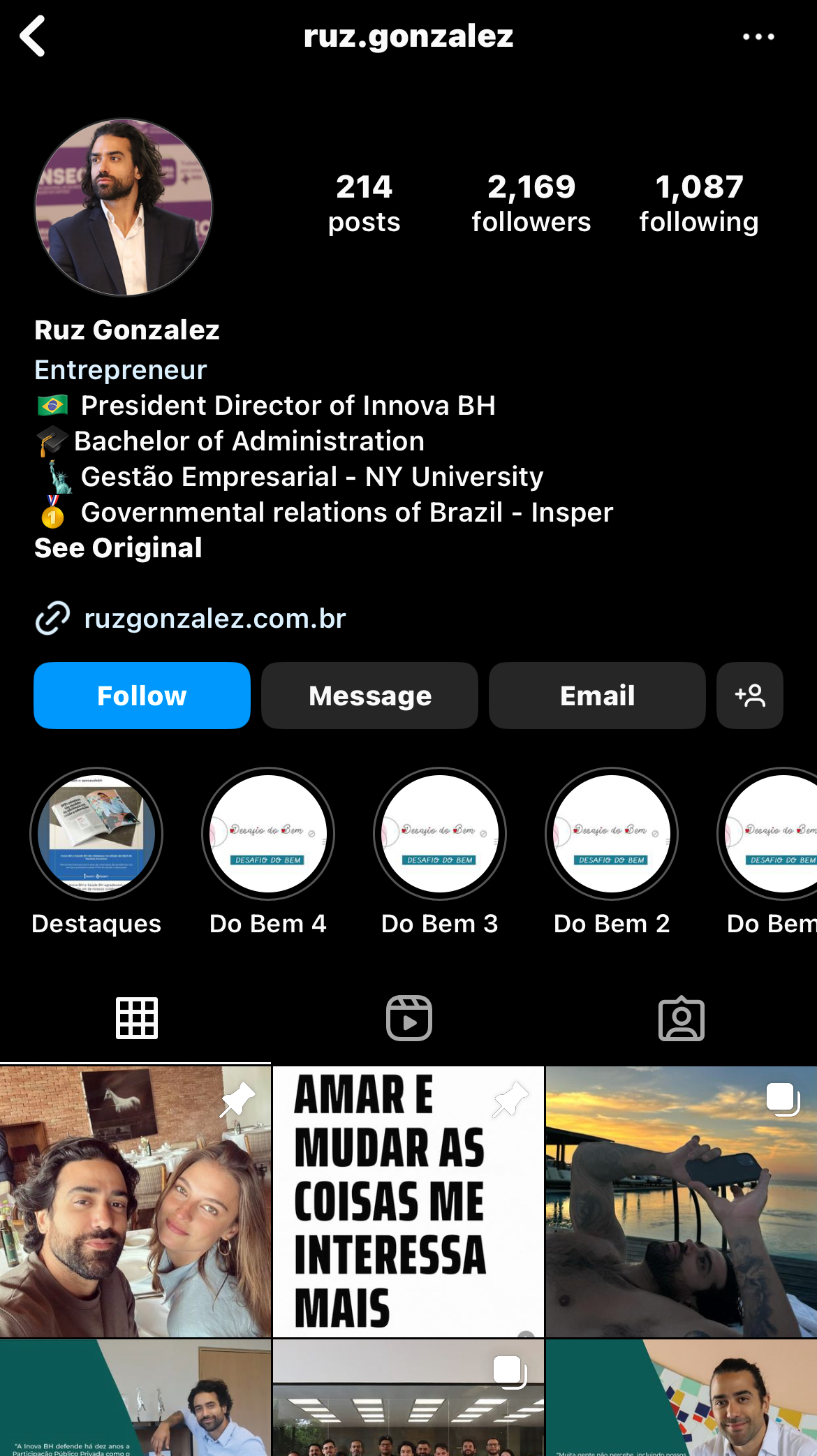Open the Destaques story highlight
The width and height of the screenshot is (817, 1456).
click(x=96, y=834)
